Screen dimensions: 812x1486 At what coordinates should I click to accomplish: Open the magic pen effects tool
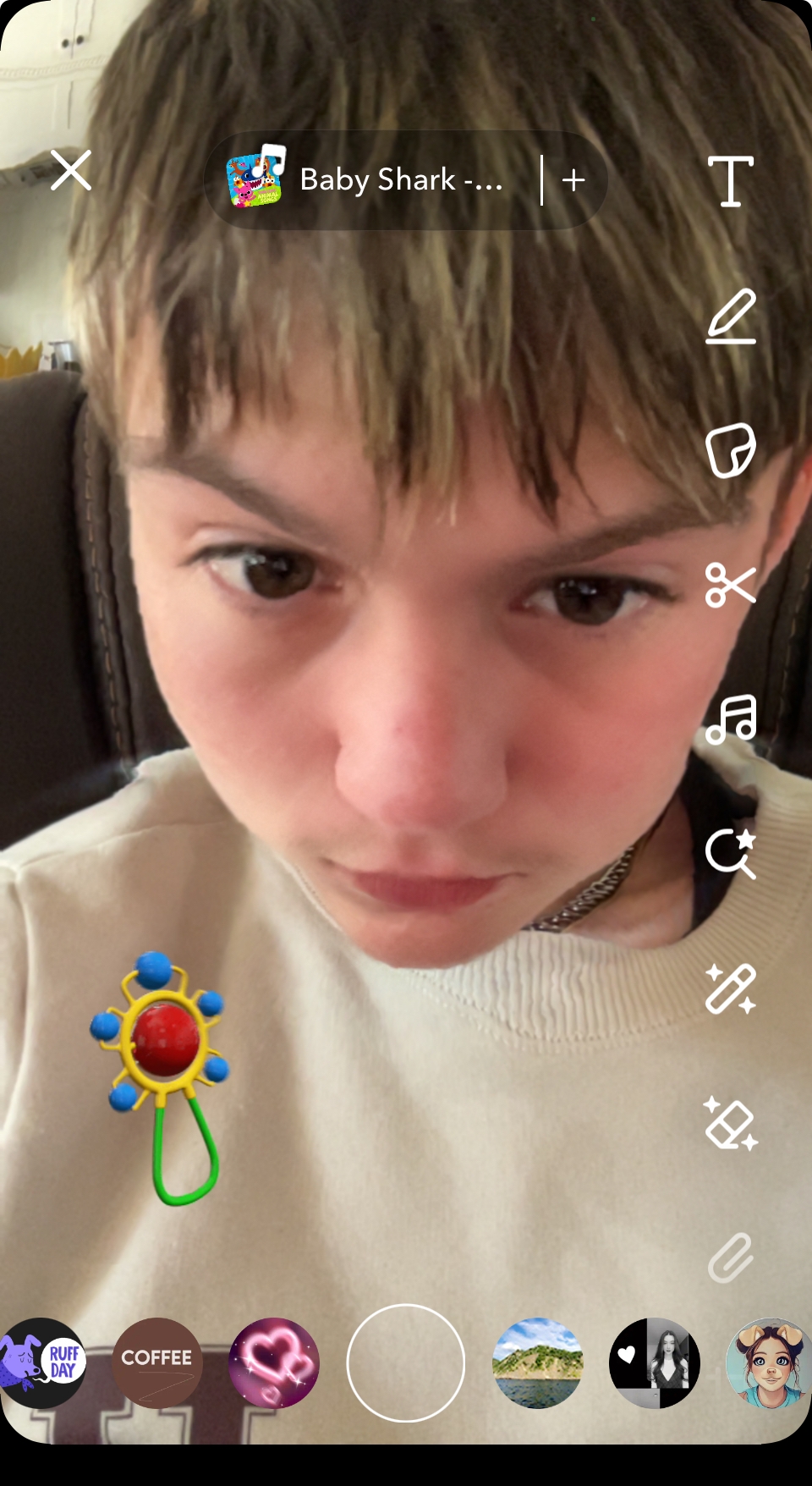[x=731, y=988]
